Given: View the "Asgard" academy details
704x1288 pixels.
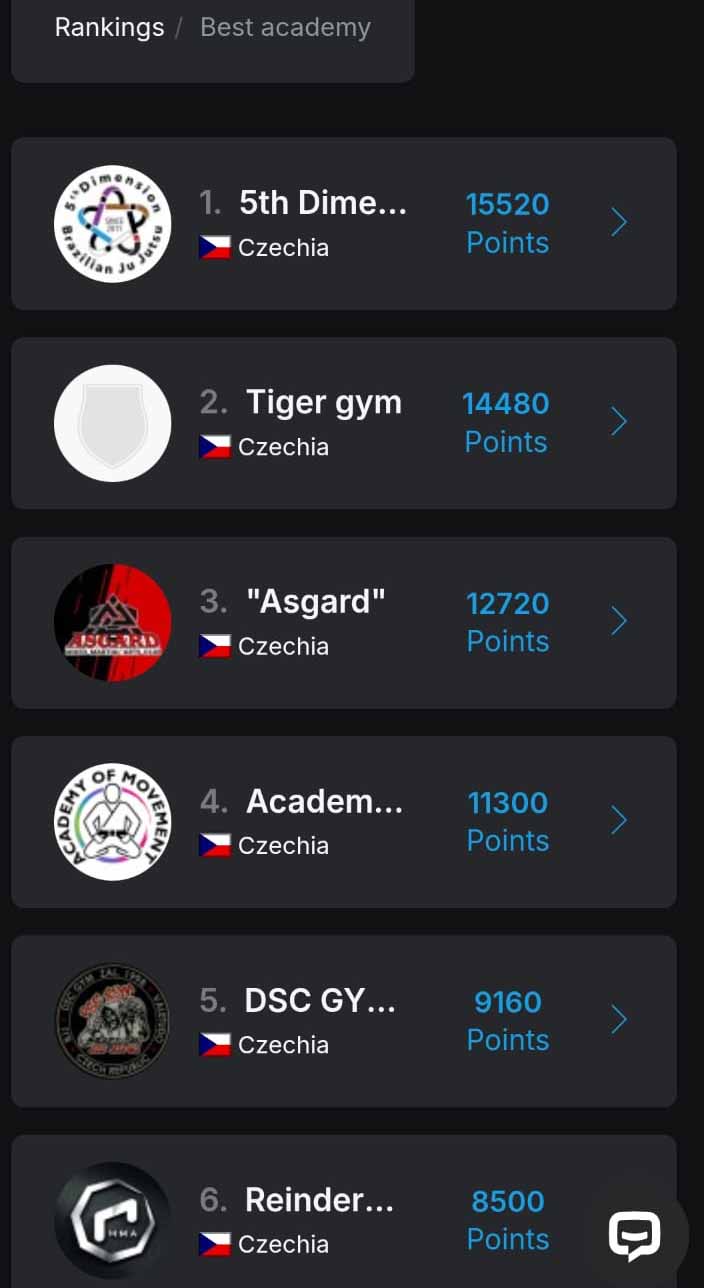Looking at the screenshot, I should [344, 623].
